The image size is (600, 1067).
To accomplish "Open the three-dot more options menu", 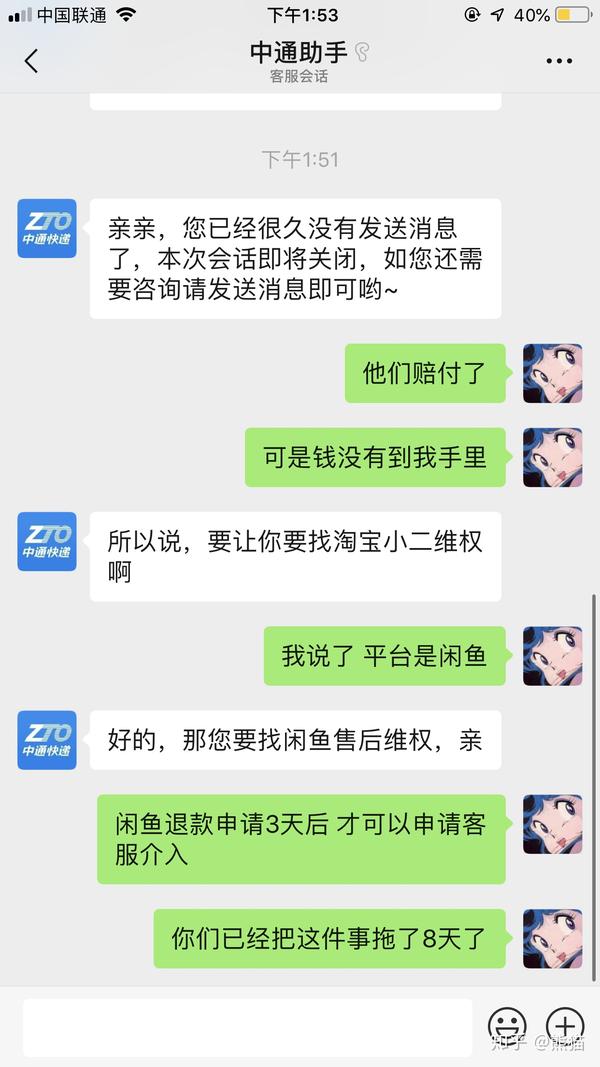I will pos(559,61).
